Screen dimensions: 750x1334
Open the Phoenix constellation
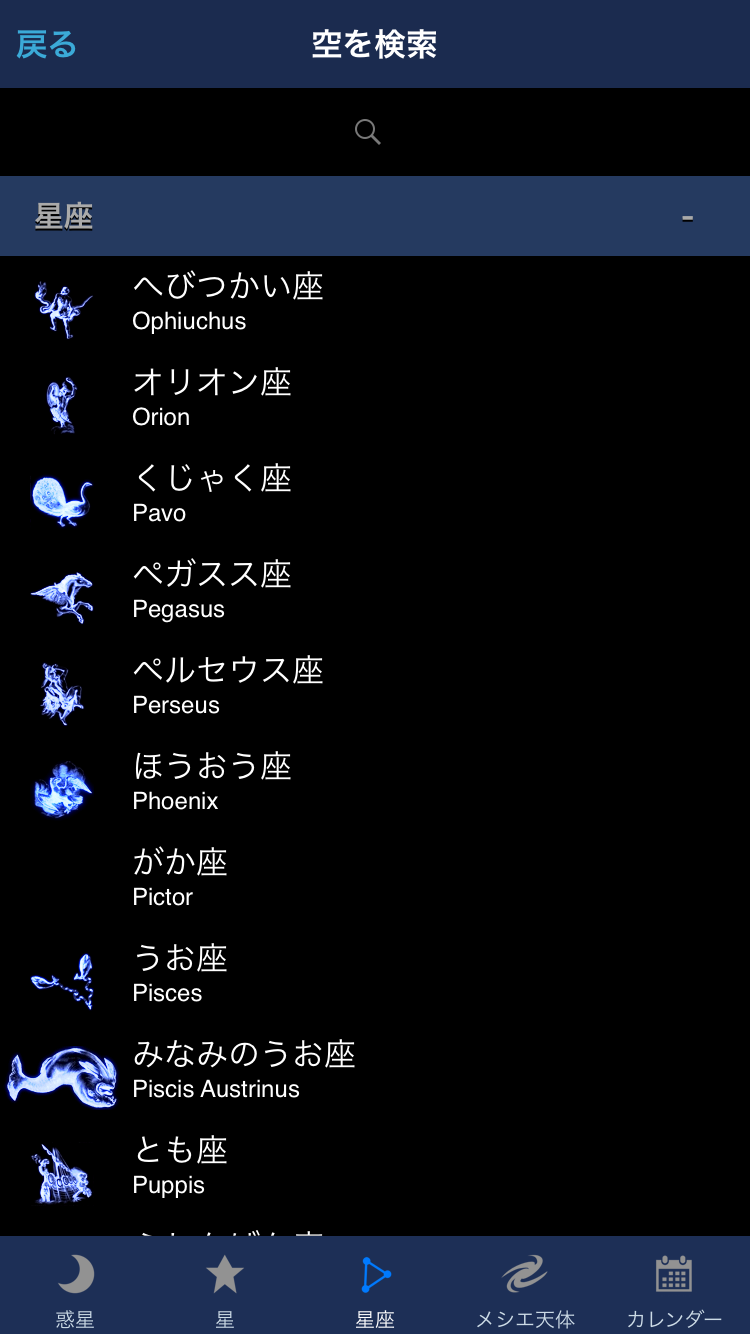click(x=375, y=784)
